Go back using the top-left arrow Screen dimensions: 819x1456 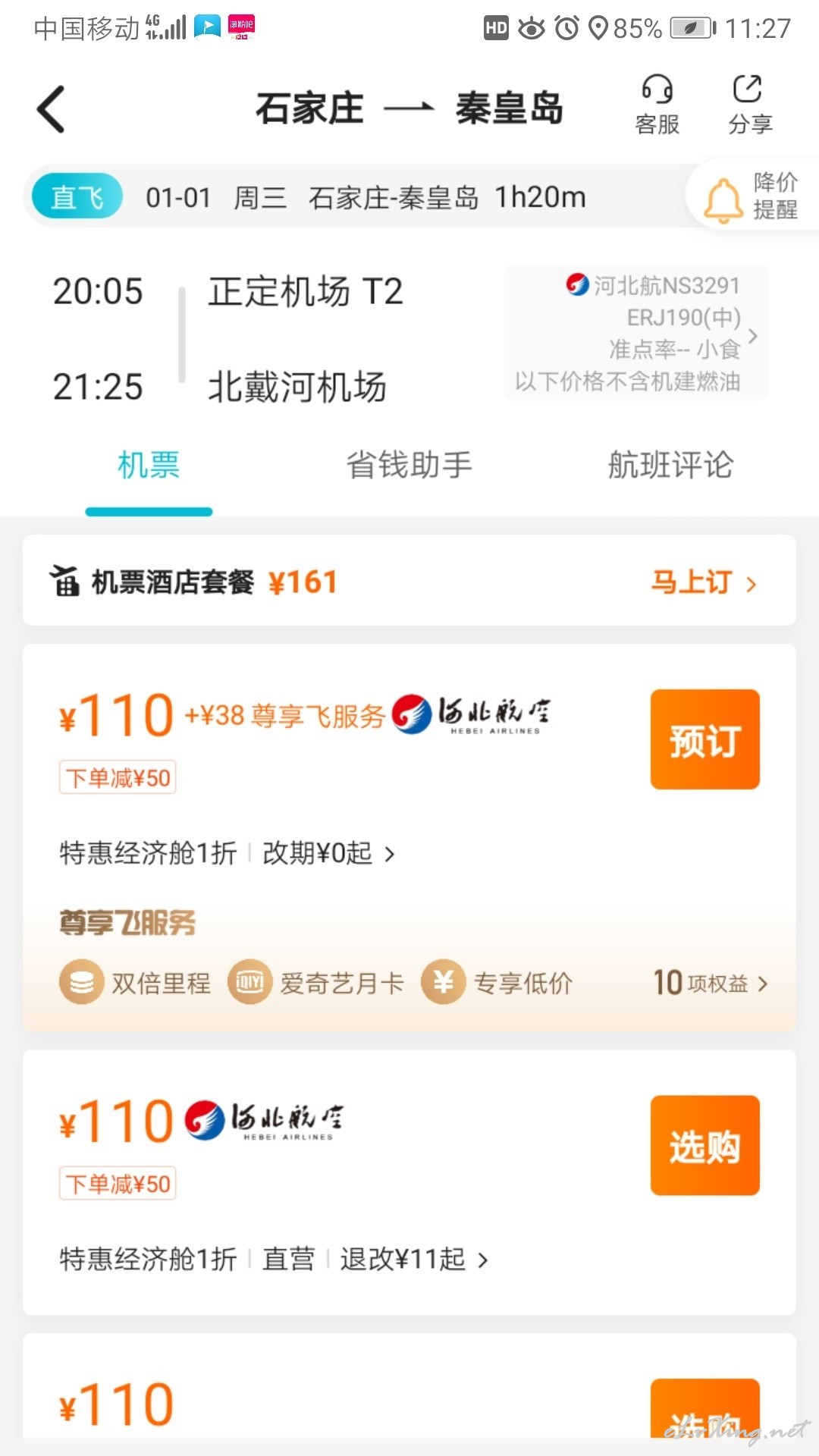(x=51, y=109)
